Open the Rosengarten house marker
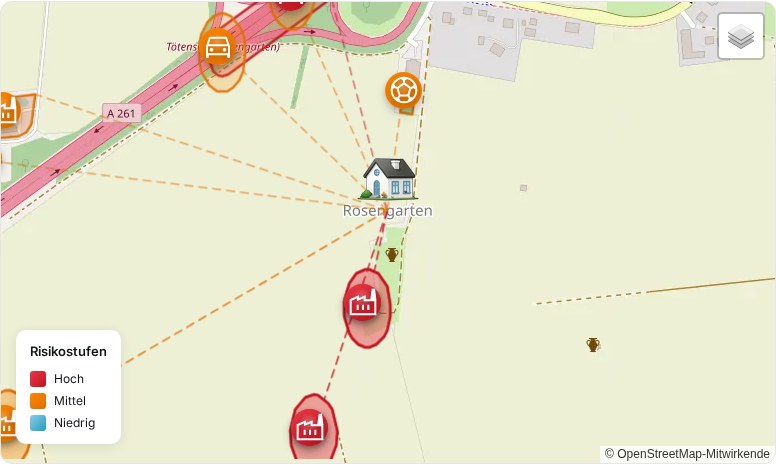 [389, 178]
